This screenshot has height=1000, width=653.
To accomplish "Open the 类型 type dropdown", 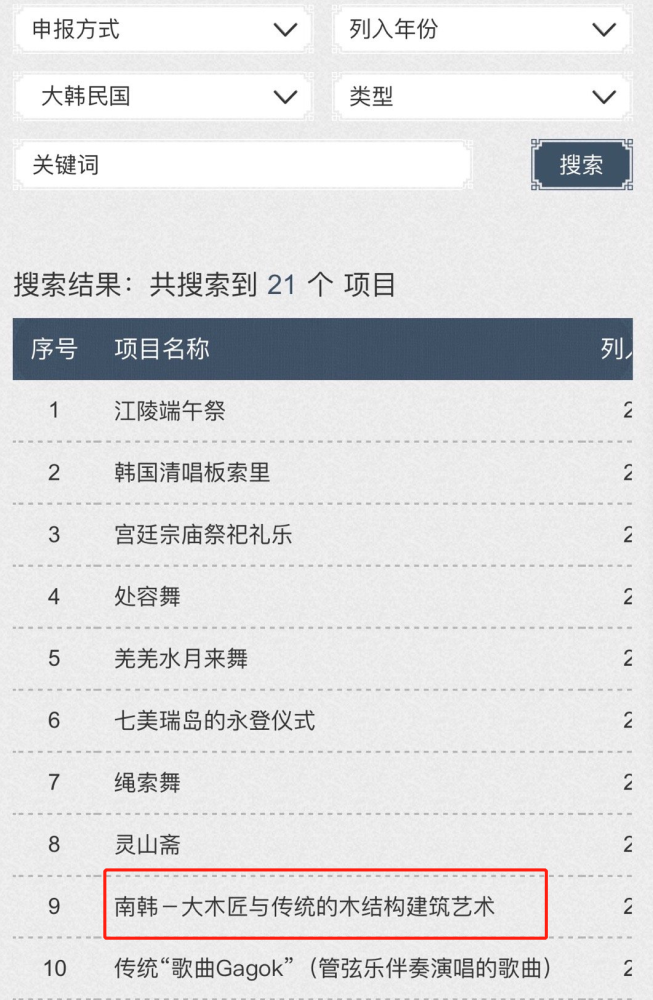I will coord(481,97).
